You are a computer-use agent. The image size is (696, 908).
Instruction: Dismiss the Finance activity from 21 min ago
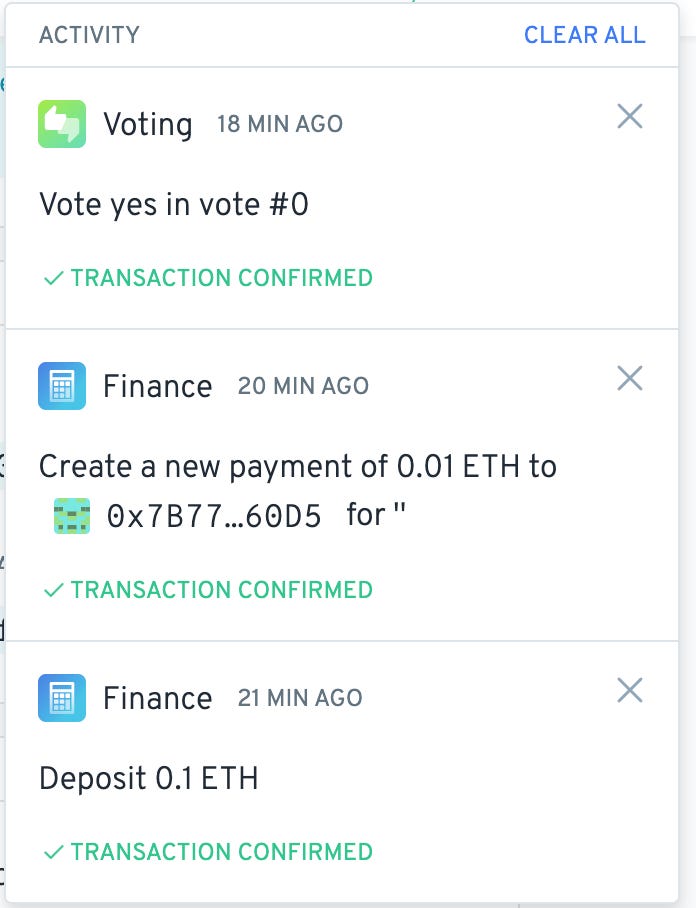coord(629,690)
